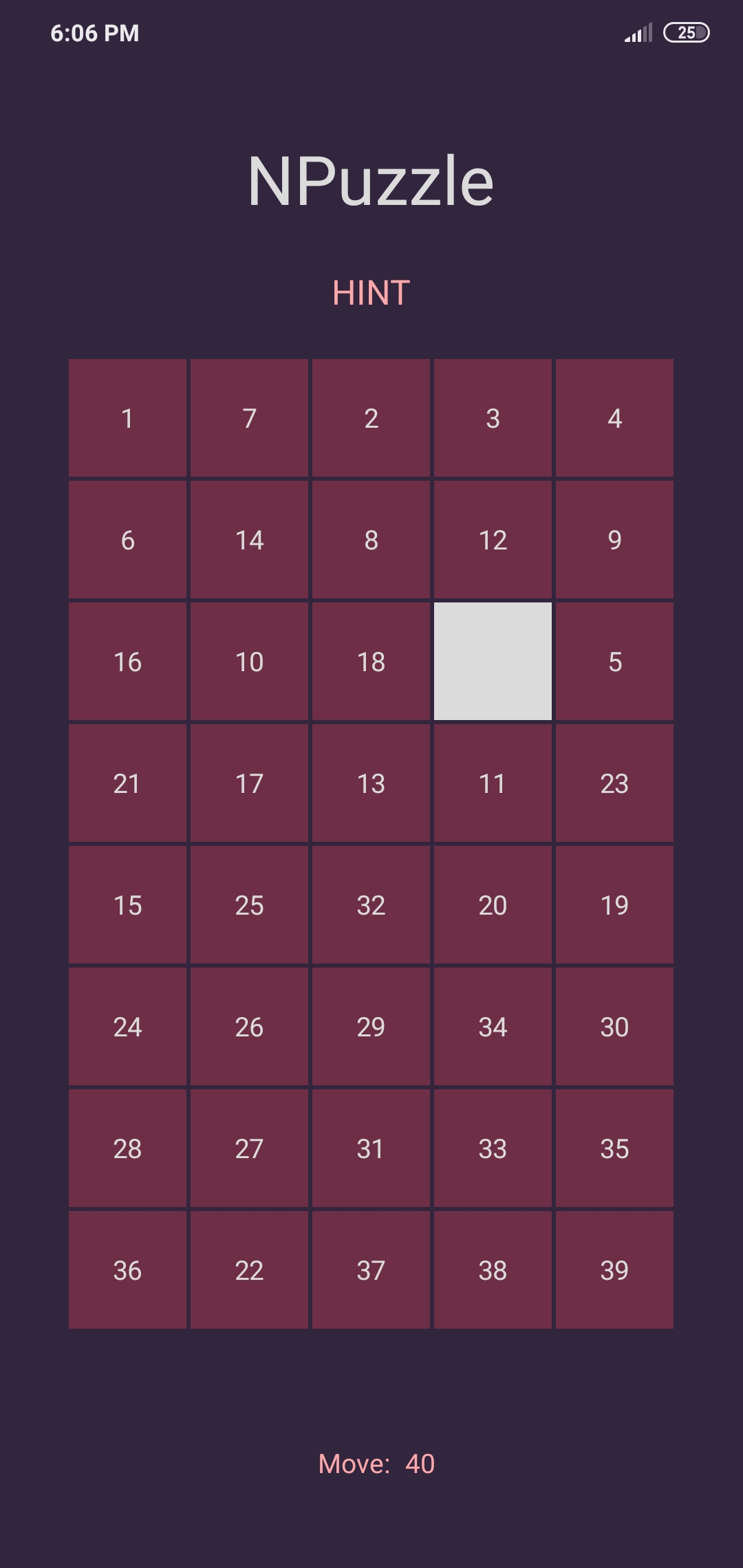Tap tile number 22
The width and height of the screenshot is (743, 1568).
click(x=249, y=1270)
